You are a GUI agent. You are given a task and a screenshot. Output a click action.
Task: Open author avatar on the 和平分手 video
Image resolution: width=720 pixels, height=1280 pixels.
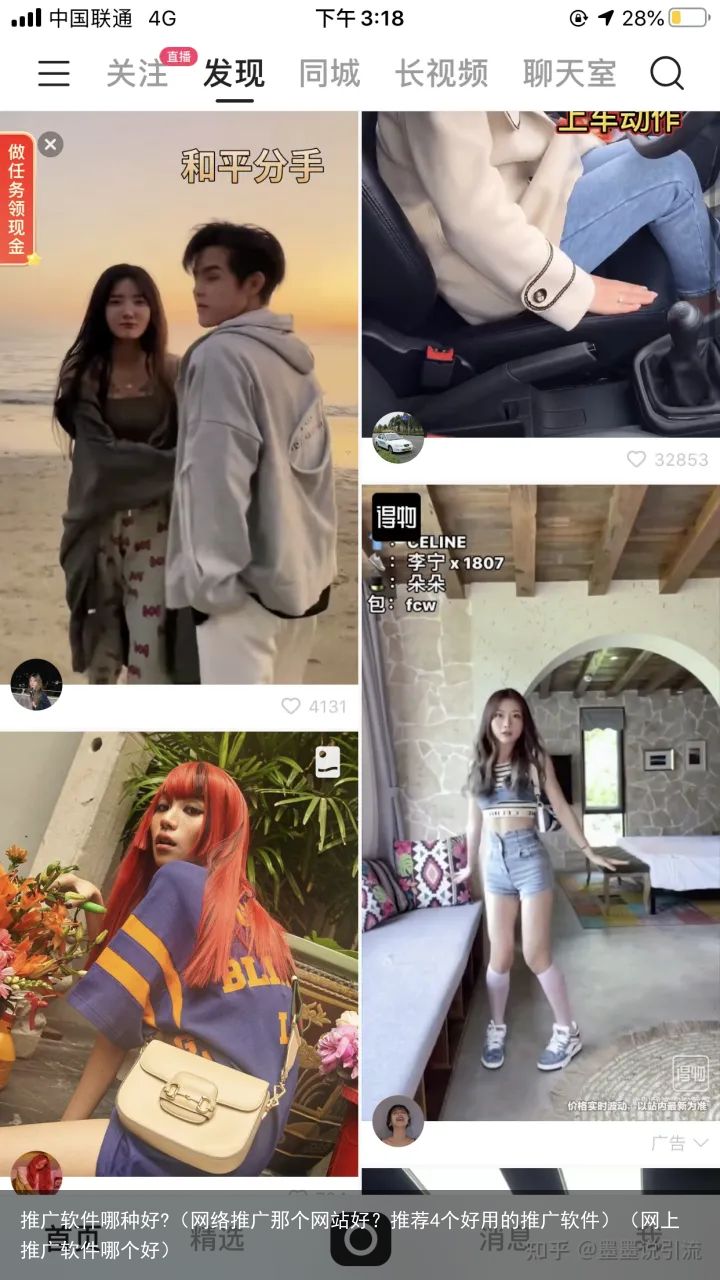(x=36, y=685)
